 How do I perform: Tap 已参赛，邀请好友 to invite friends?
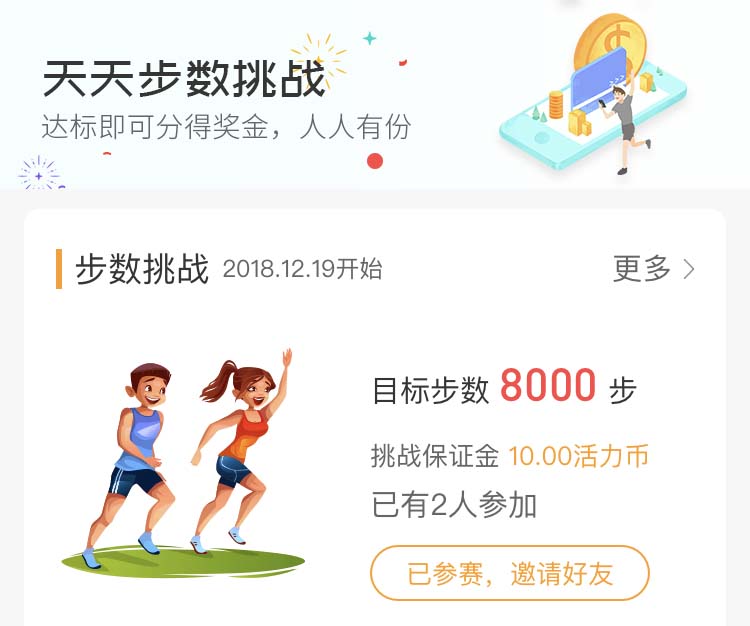tap(510, 574)
